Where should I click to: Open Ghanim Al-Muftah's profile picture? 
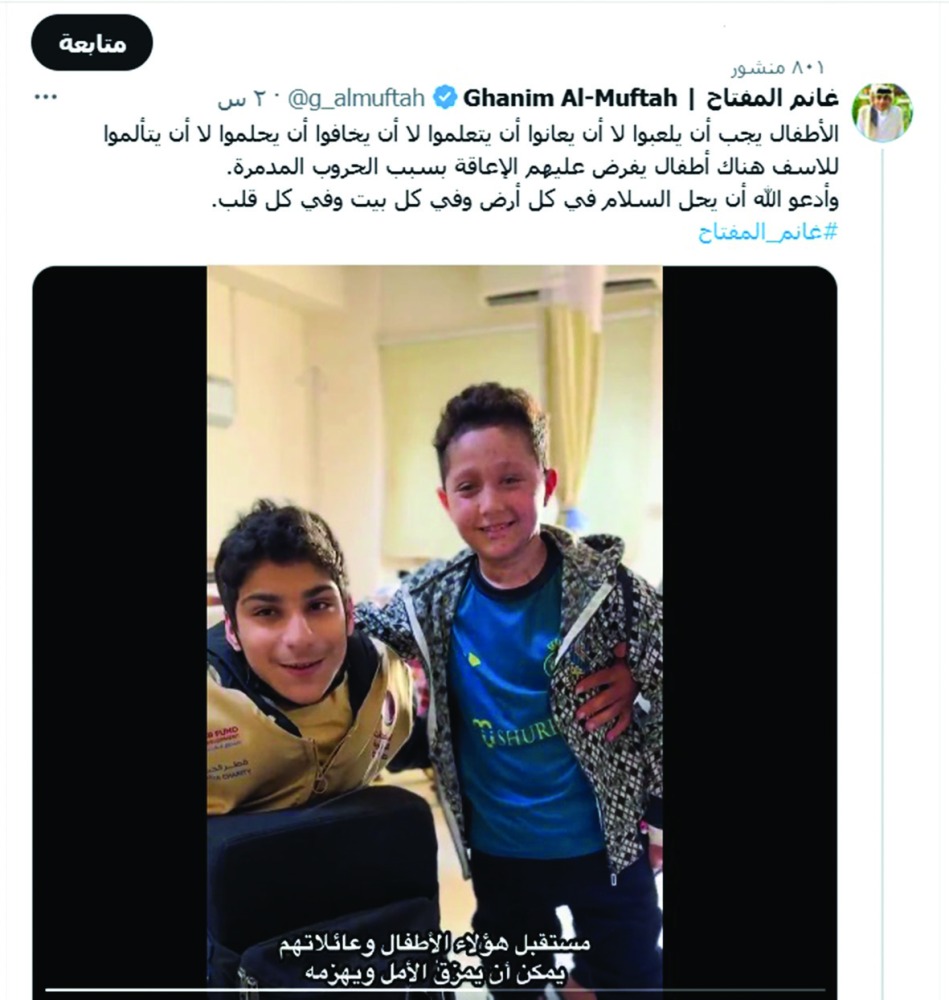click(x=883, y=111)
